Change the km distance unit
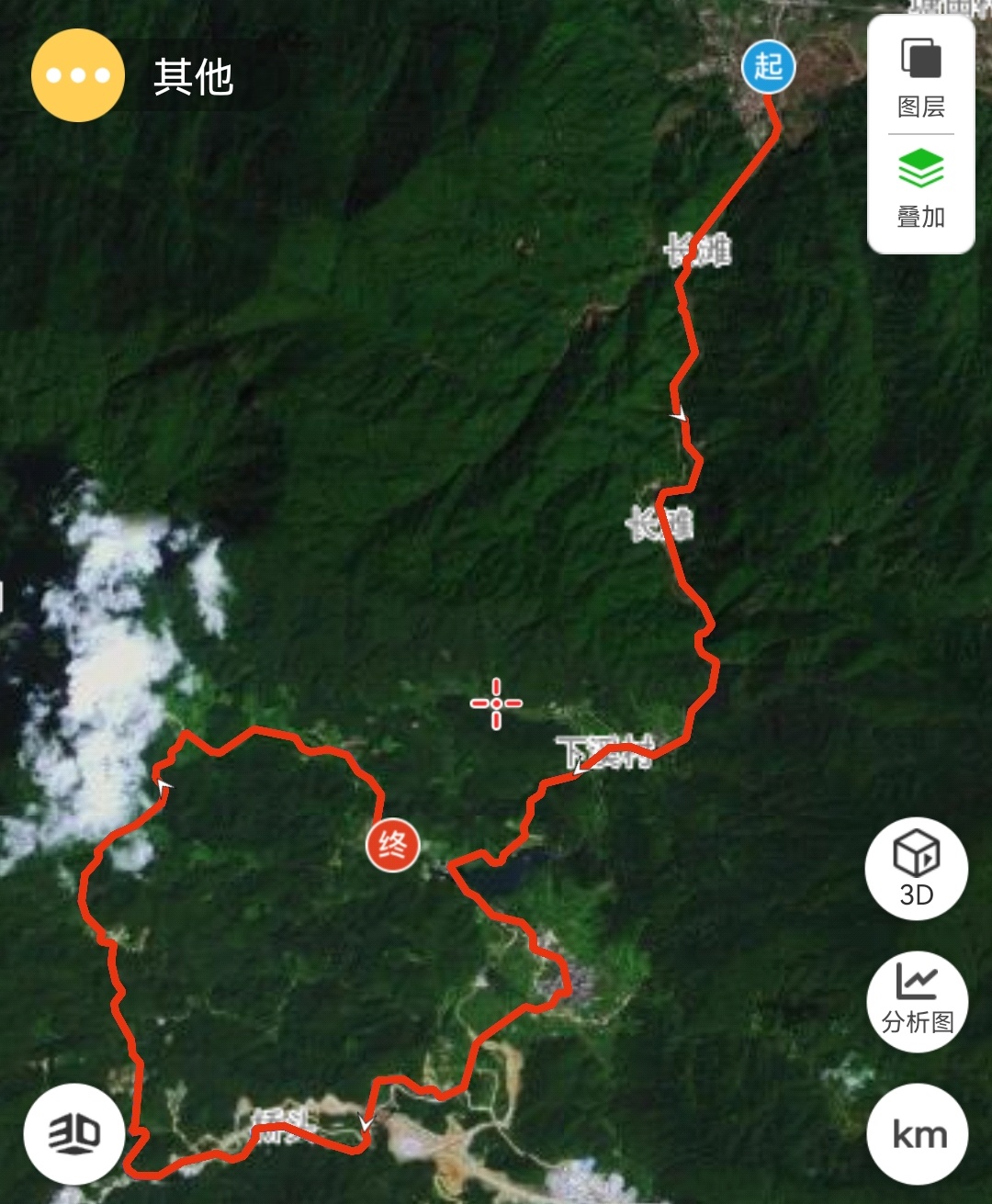 click(917, 1135)
